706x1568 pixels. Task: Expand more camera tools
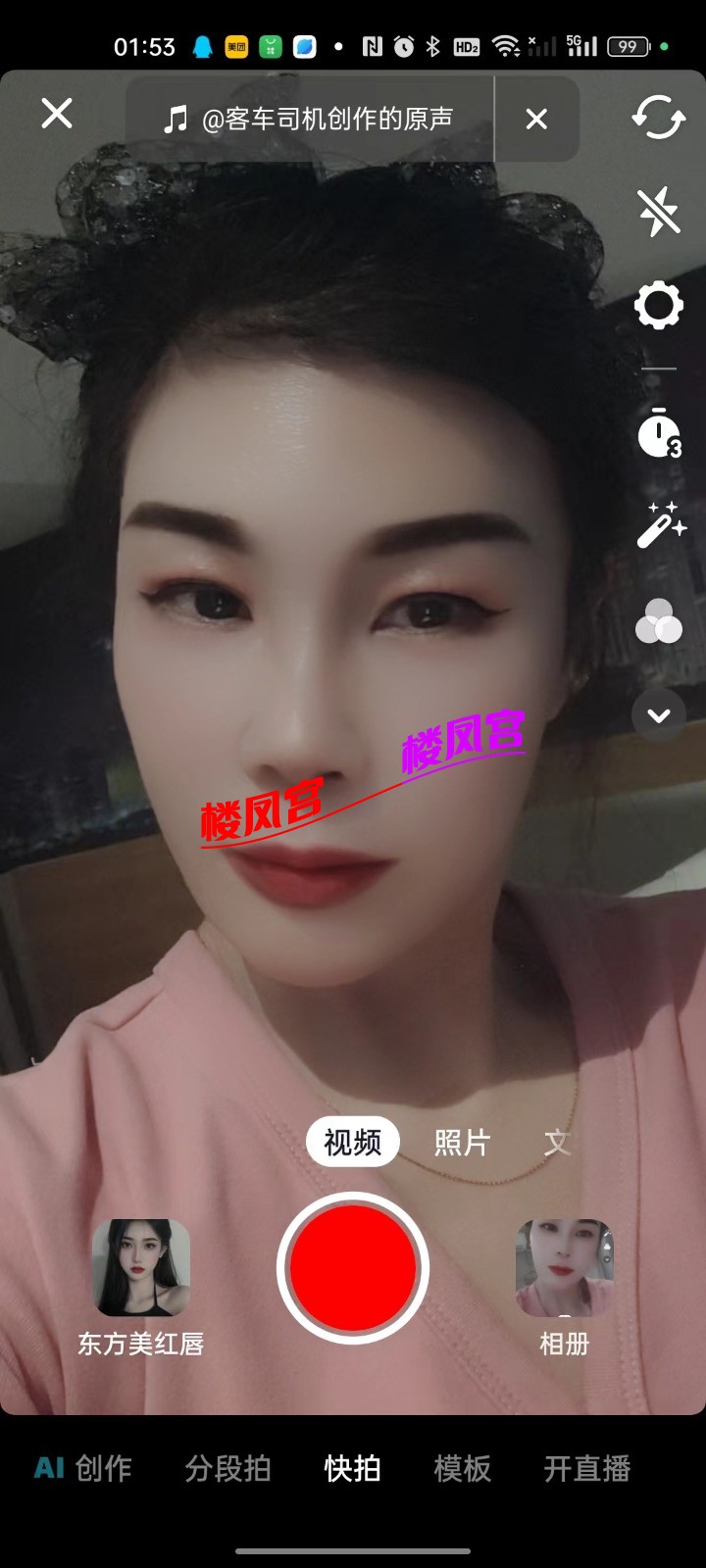pyautogui.click(x=658, y=715)
